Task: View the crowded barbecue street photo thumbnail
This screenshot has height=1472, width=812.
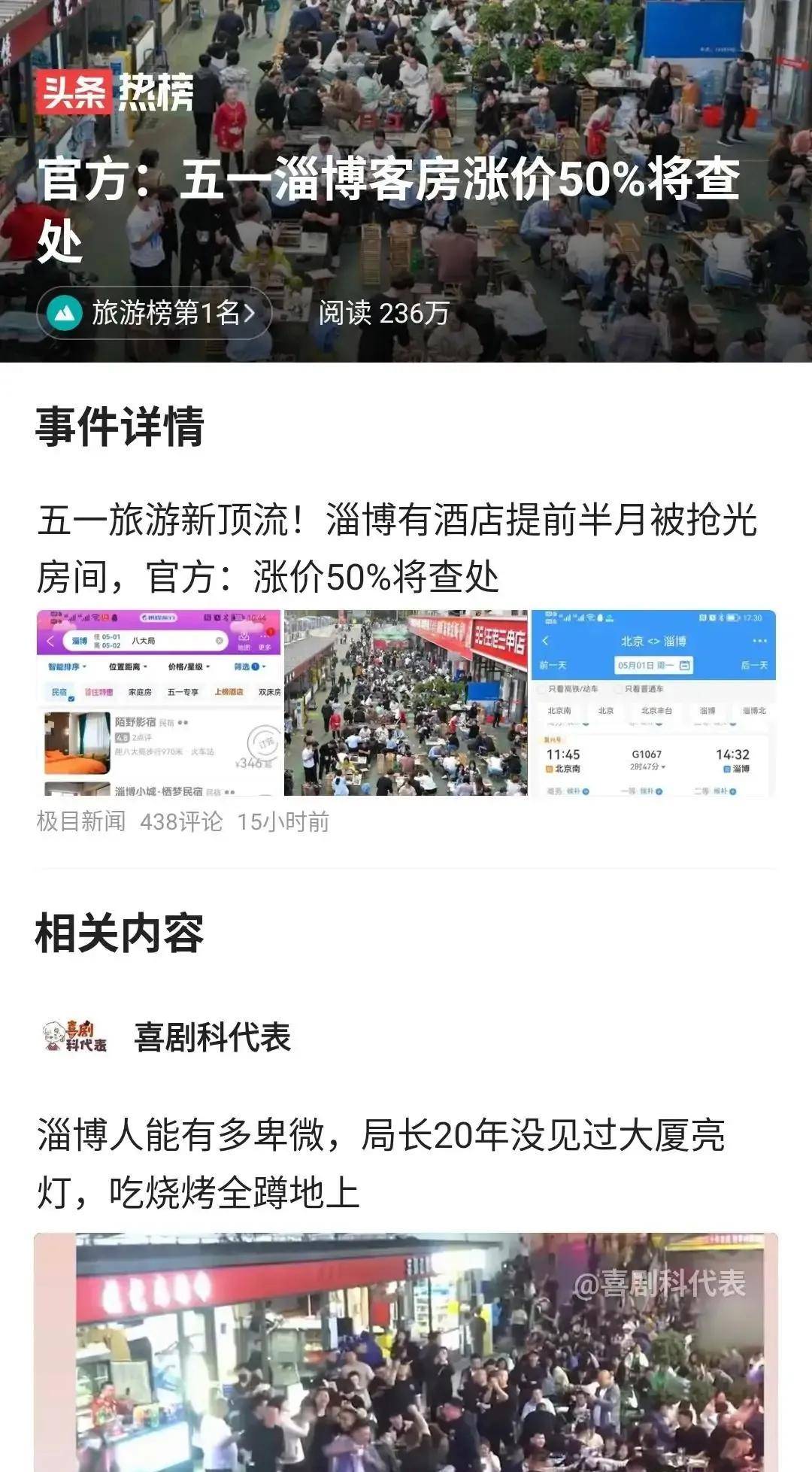Action: [406, 703]
